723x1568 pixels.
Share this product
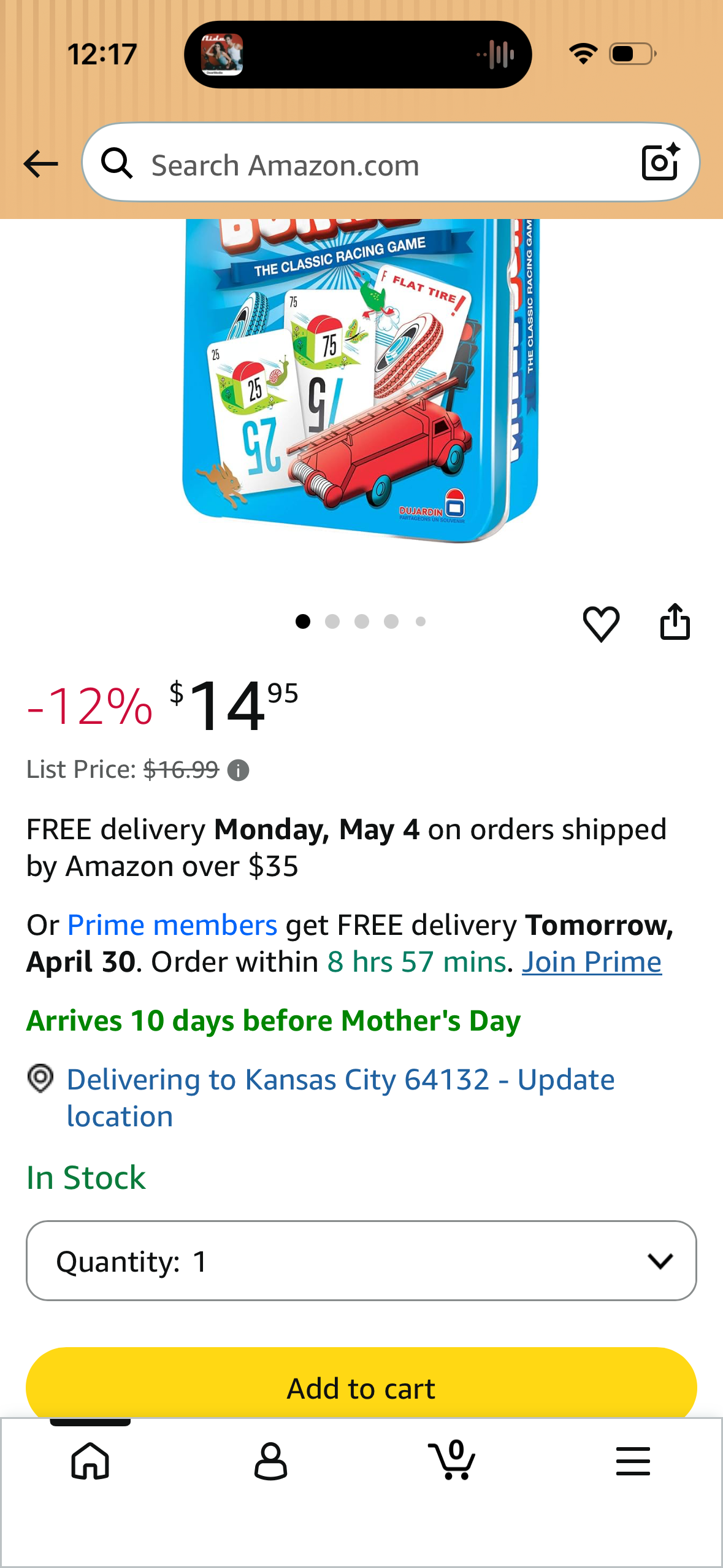pos(675,622)
